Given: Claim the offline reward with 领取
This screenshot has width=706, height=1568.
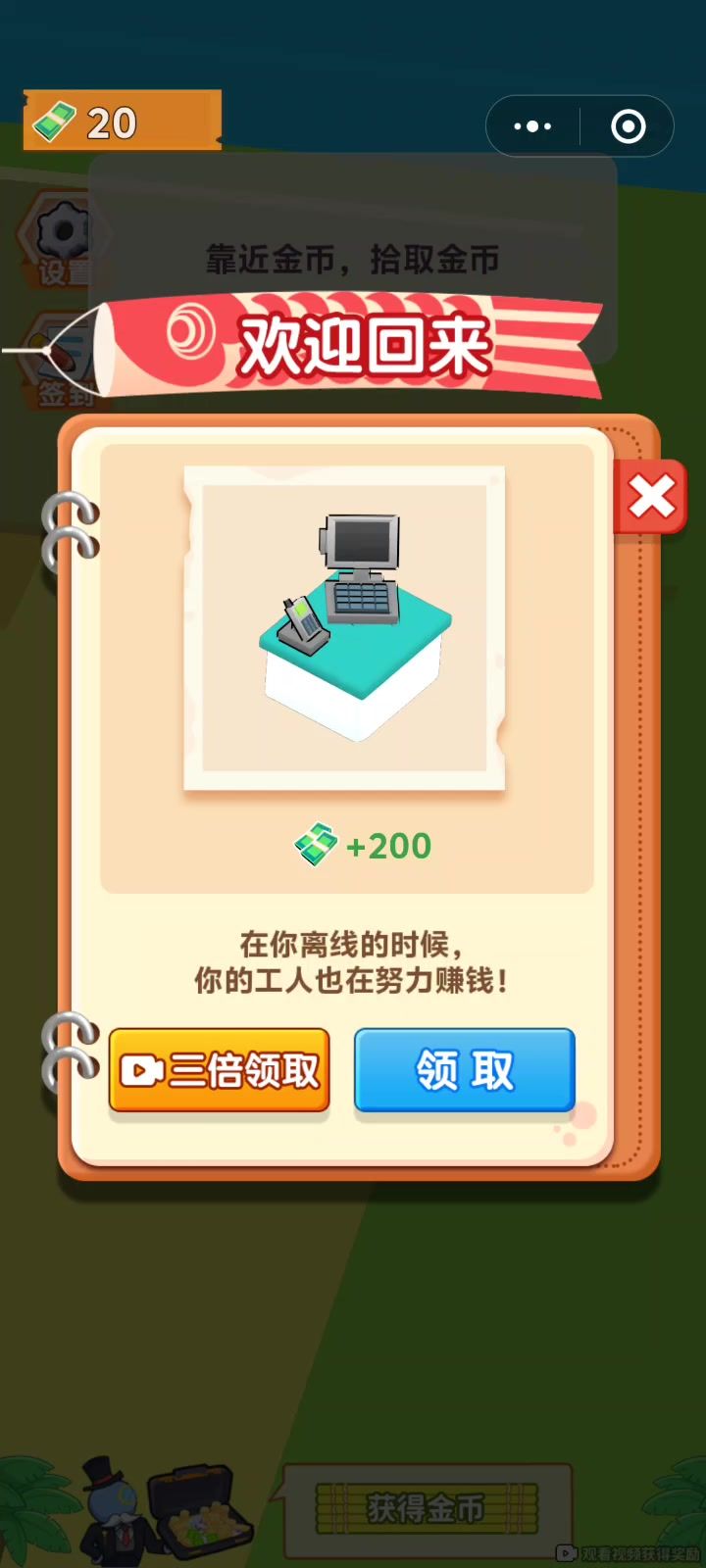Looking at the screenshot, I should [x=464, y=1070].
